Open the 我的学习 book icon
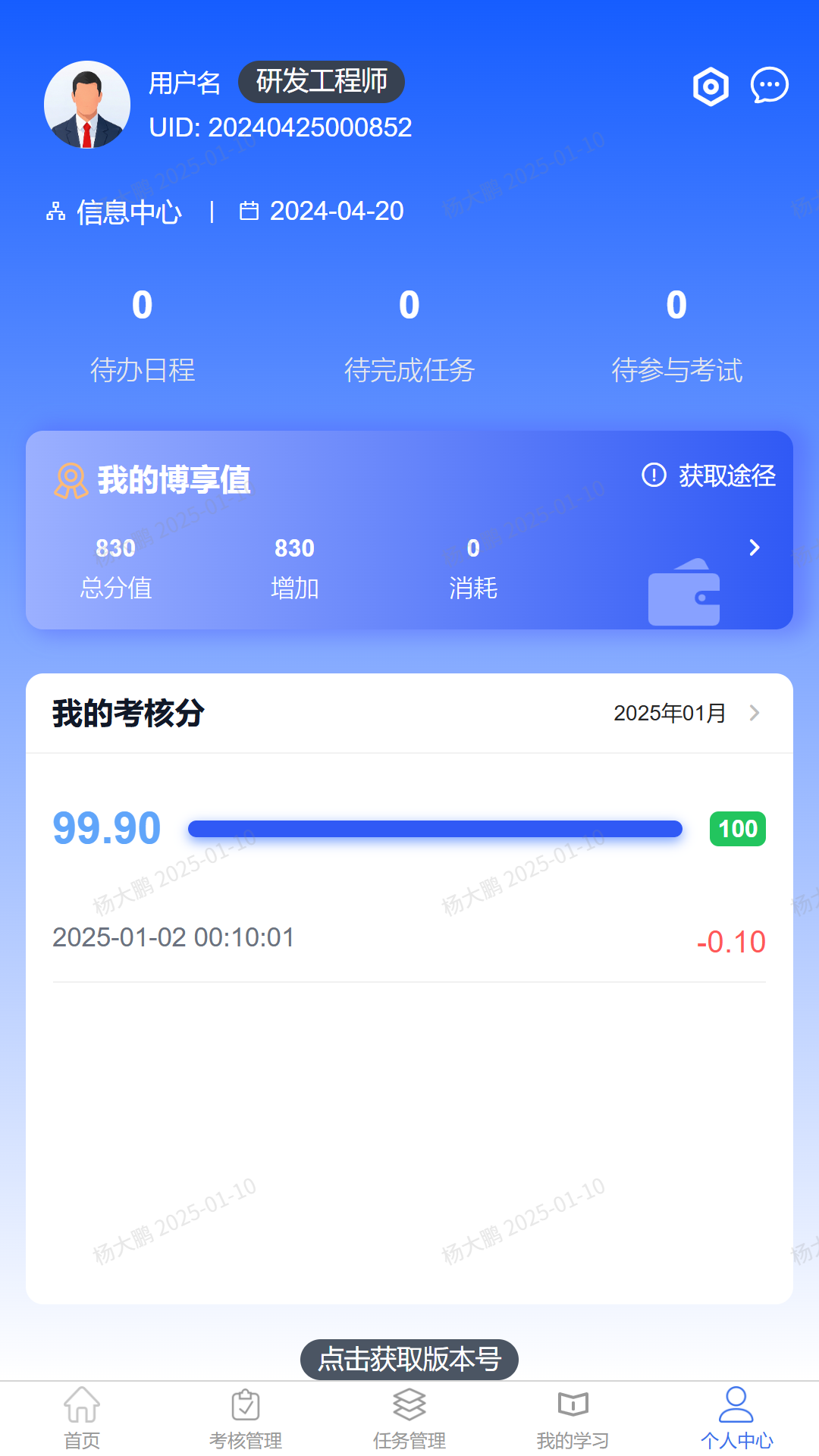The height and width of the screenshot is (1456, 819). 573,1407
